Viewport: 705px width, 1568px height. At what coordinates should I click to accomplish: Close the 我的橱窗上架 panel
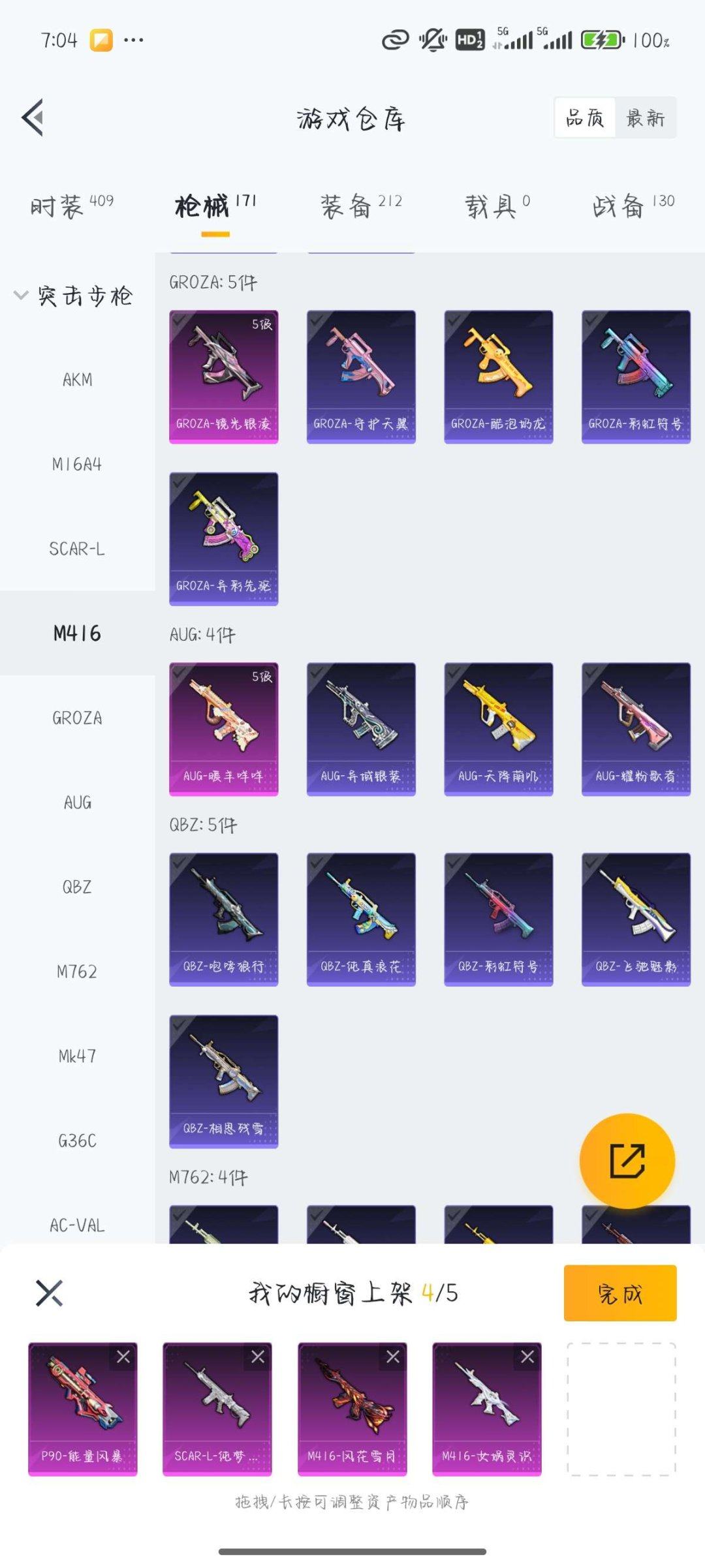pyautogui.click(x=49, y=1293)
